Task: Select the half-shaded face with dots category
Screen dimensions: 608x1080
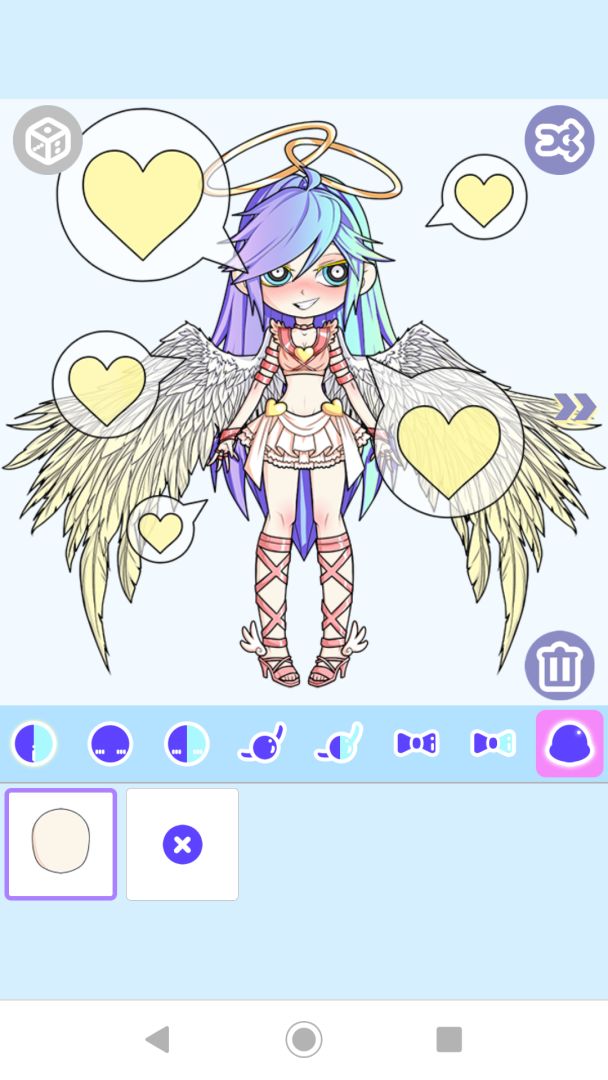Action: tap(187, 744)
